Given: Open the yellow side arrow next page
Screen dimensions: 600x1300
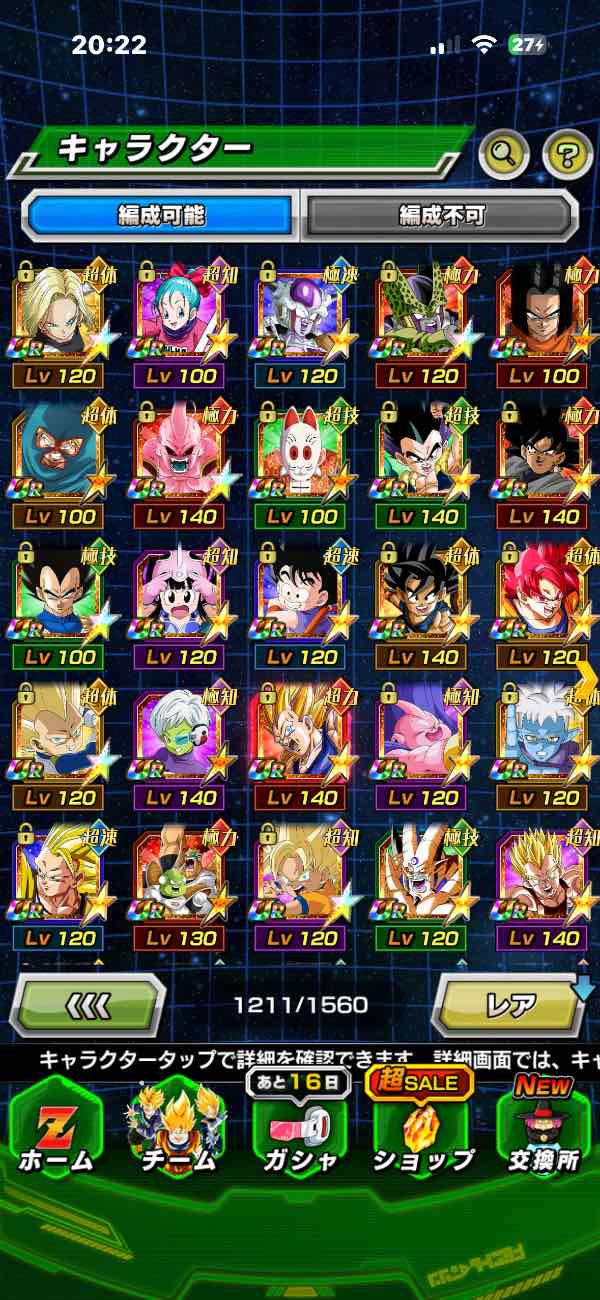Looking at the screenshot, I should pyautogui.click(x=586, y=676).
